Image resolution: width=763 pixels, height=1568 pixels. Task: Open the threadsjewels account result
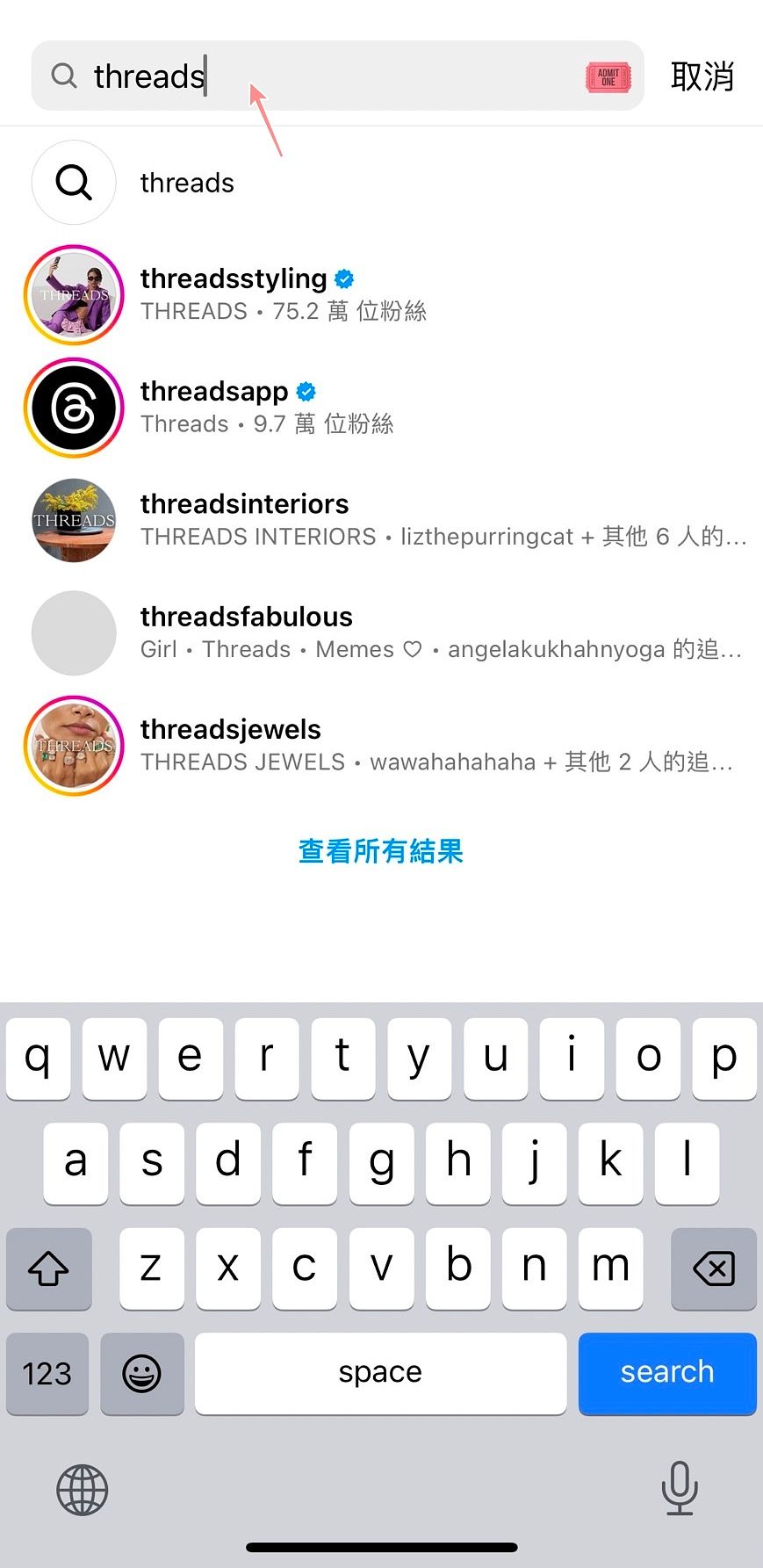pos(230,744)
